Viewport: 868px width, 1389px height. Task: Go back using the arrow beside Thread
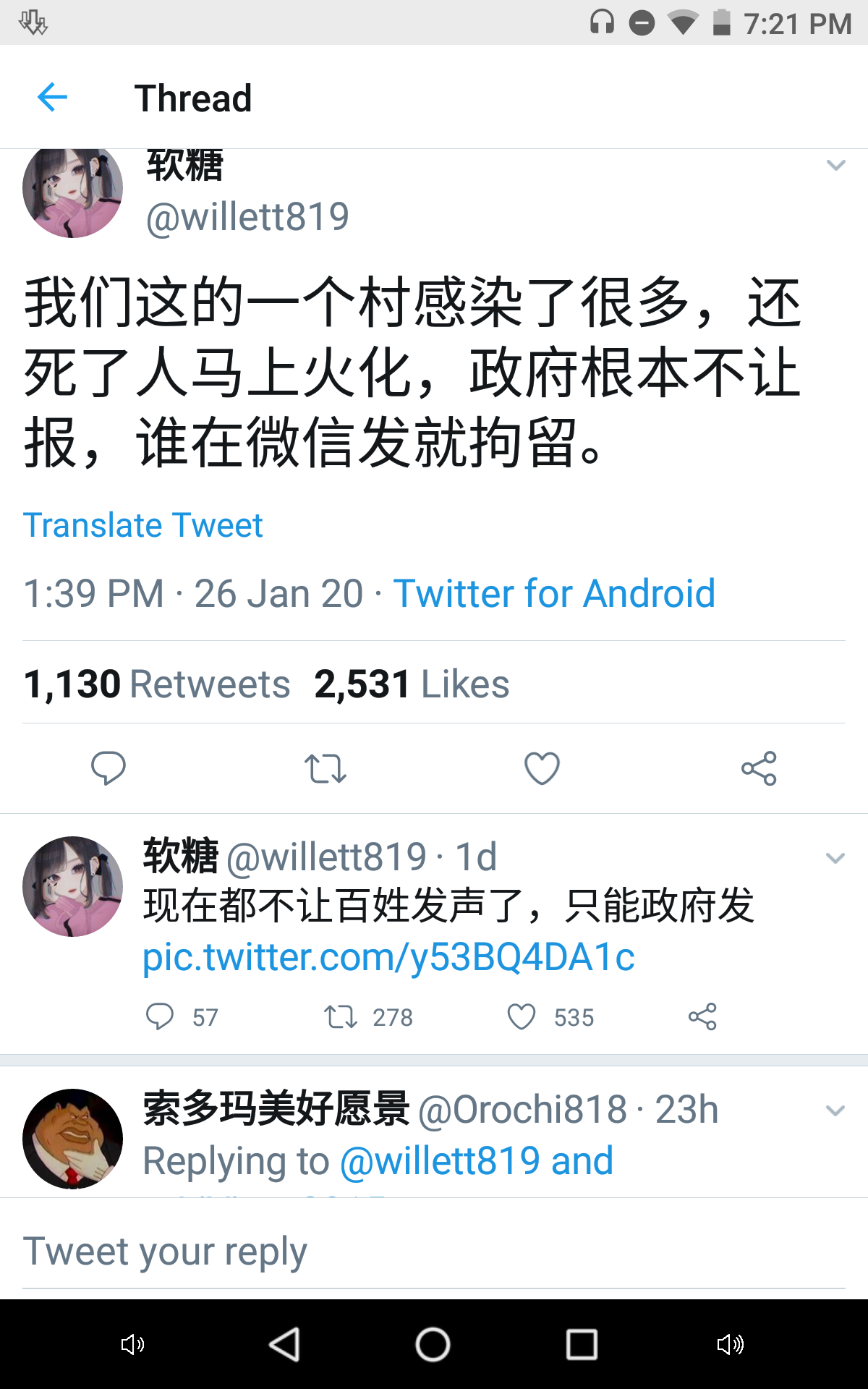52,98
